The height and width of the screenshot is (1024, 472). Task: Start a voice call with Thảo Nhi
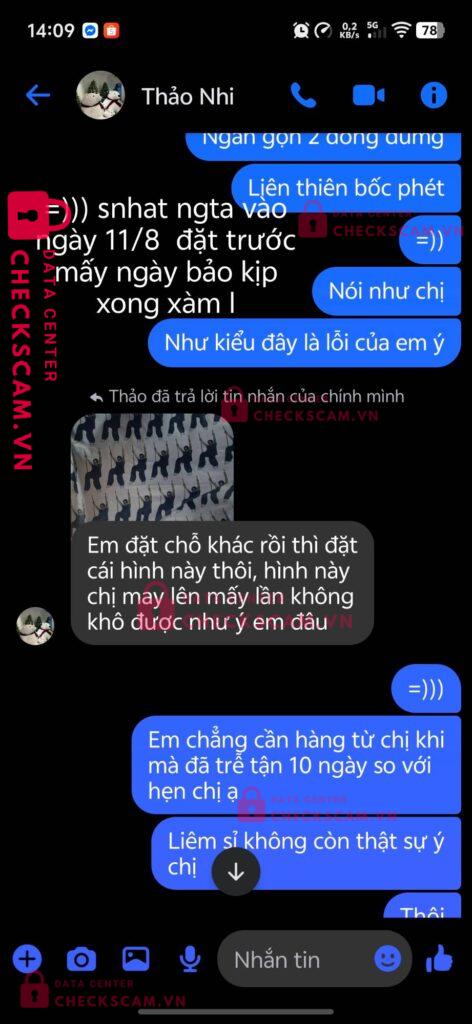[303, 96]
